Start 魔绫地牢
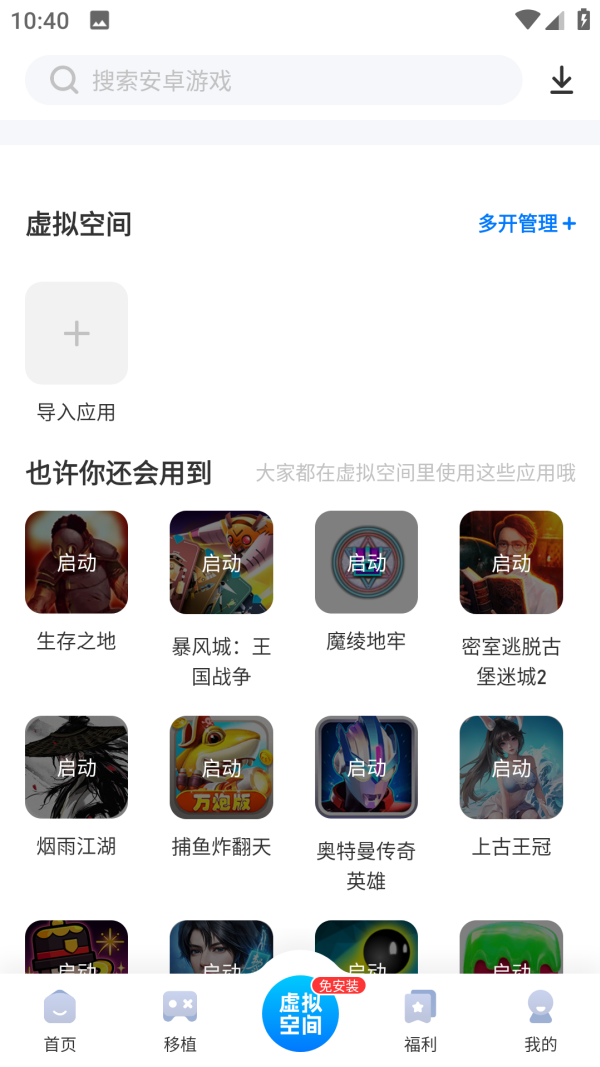The height and width of the screenshot is (1067, 600). pyautogui.click(x=366, y=562)
